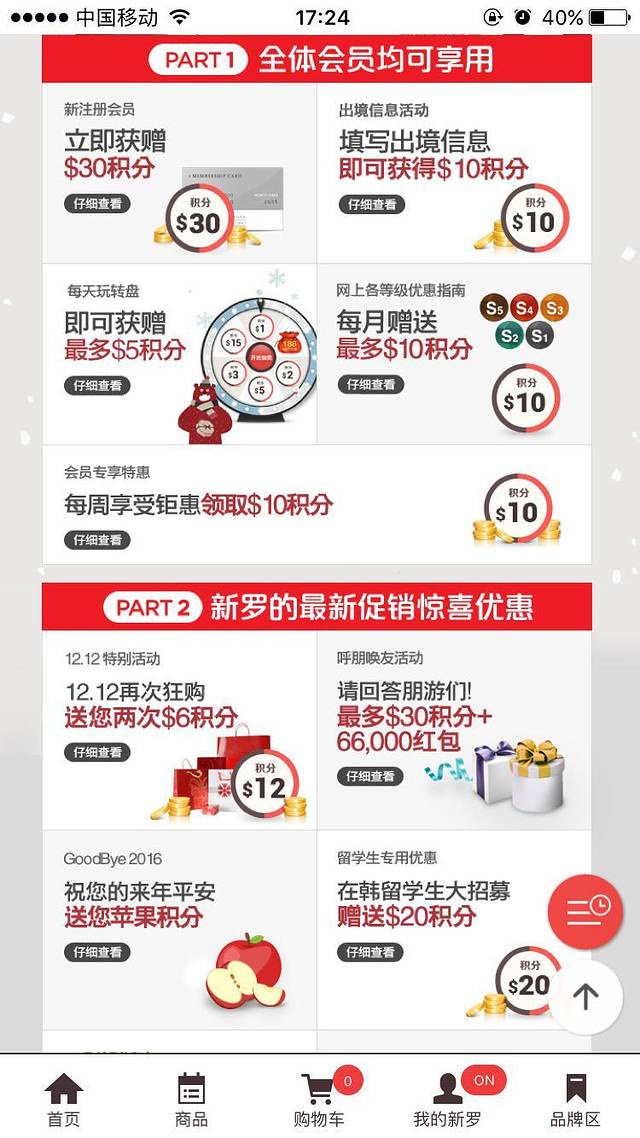Viewport: 640px width, 1138px height.
Task: Switch to the 品牌区 brand zone tab
Action: (575, 1099)
